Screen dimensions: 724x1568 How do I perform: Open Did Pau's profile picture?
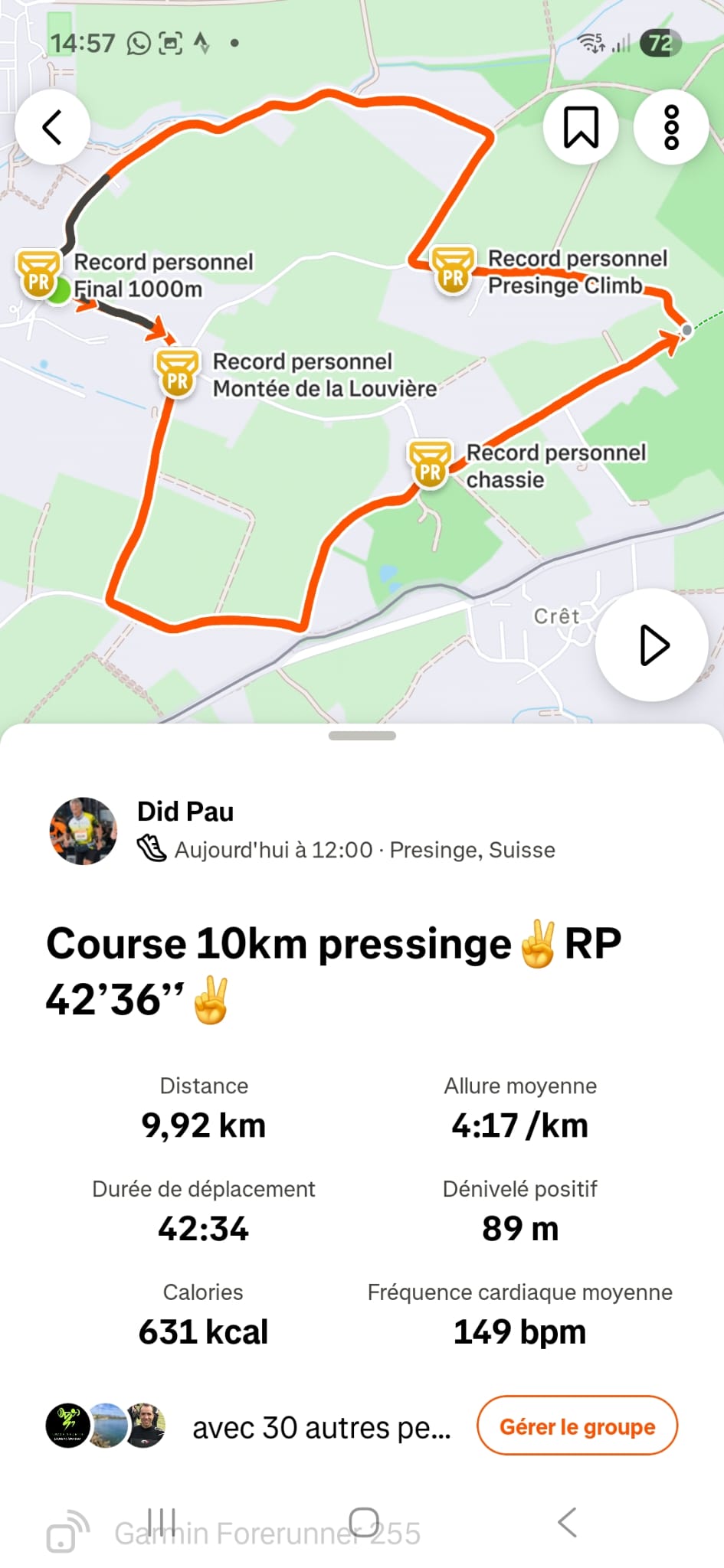[84, 831]
